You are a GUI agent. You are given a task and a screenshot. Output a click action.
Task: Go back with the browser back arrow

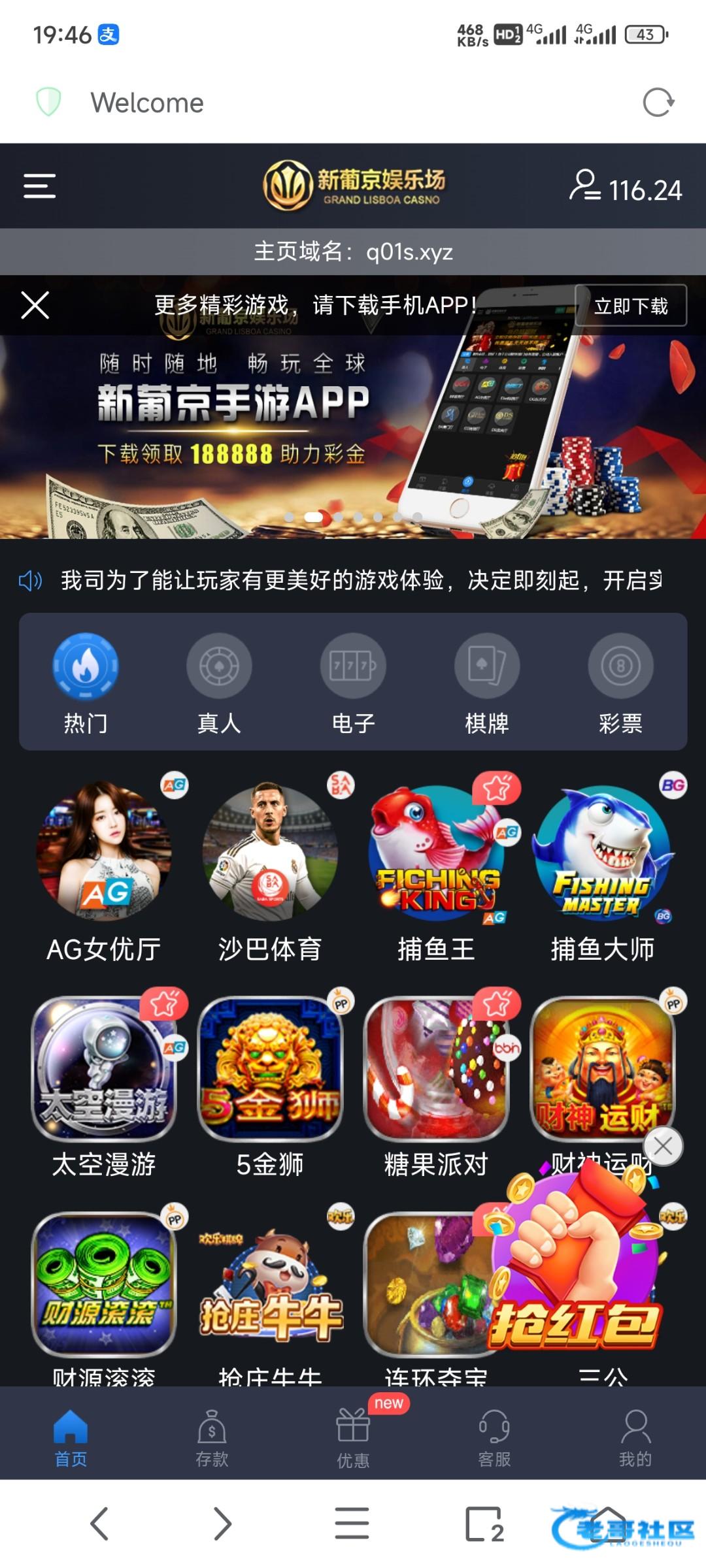pyautogui.click(x=99, y=1524)
